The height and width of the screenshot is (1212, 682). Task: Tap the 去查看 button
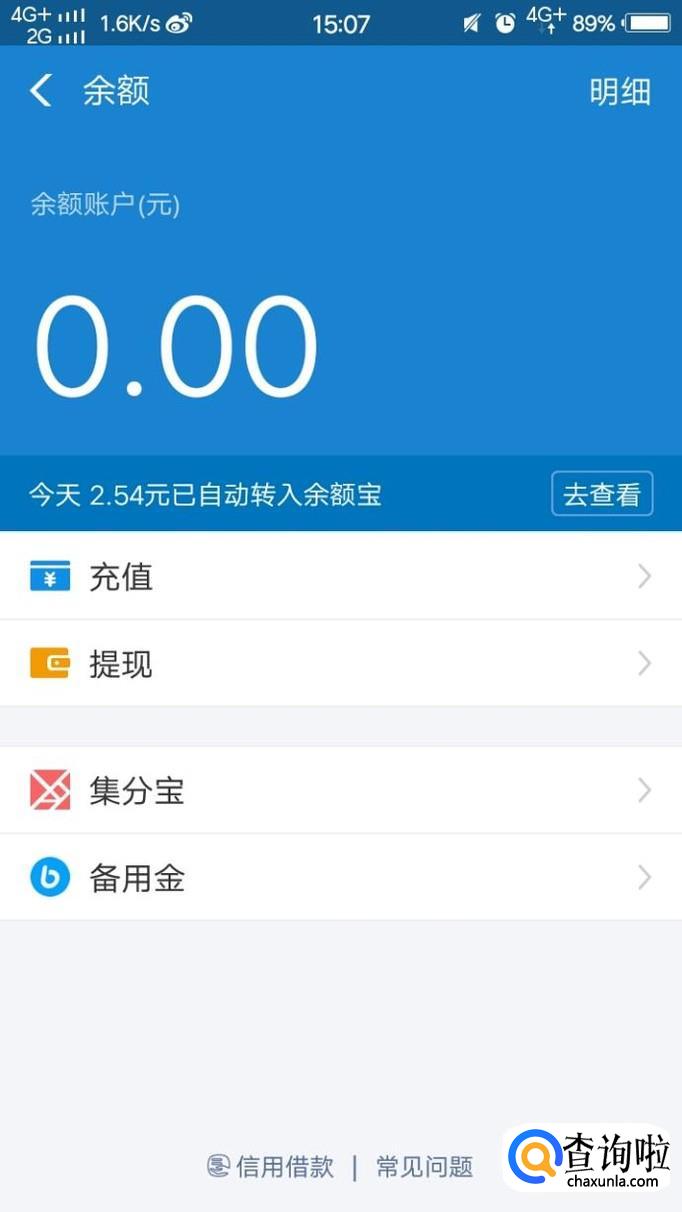602,494
